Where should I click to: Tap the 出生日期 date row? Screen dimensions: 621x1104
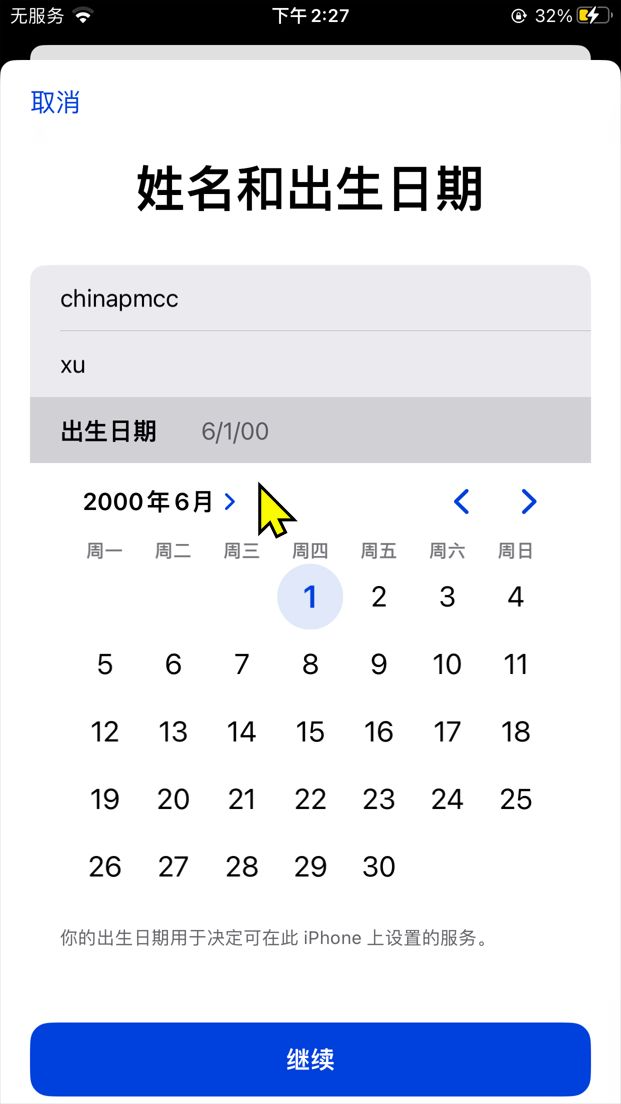coord(310,431)
